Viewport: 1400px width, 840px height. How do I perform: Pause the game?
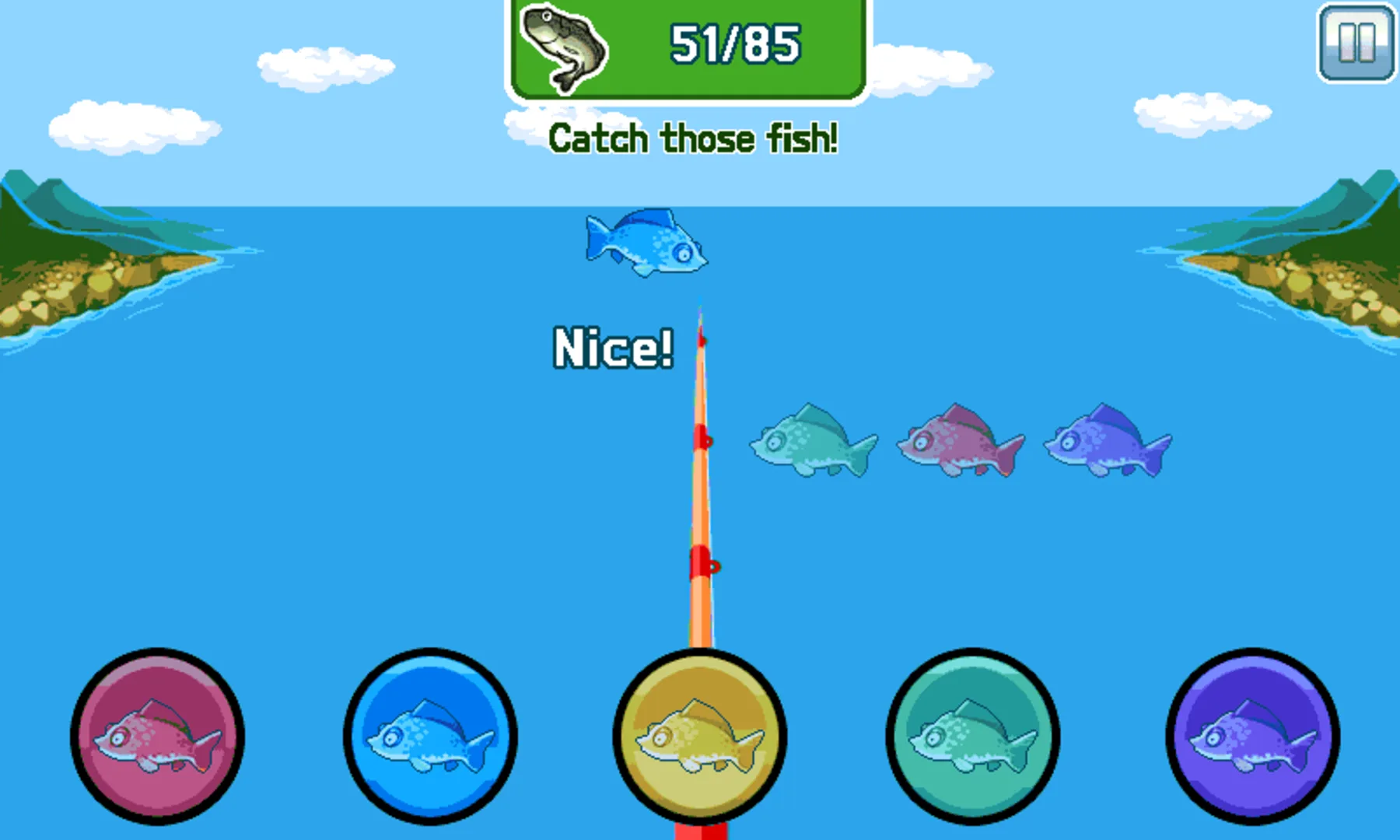point(1356,43)
